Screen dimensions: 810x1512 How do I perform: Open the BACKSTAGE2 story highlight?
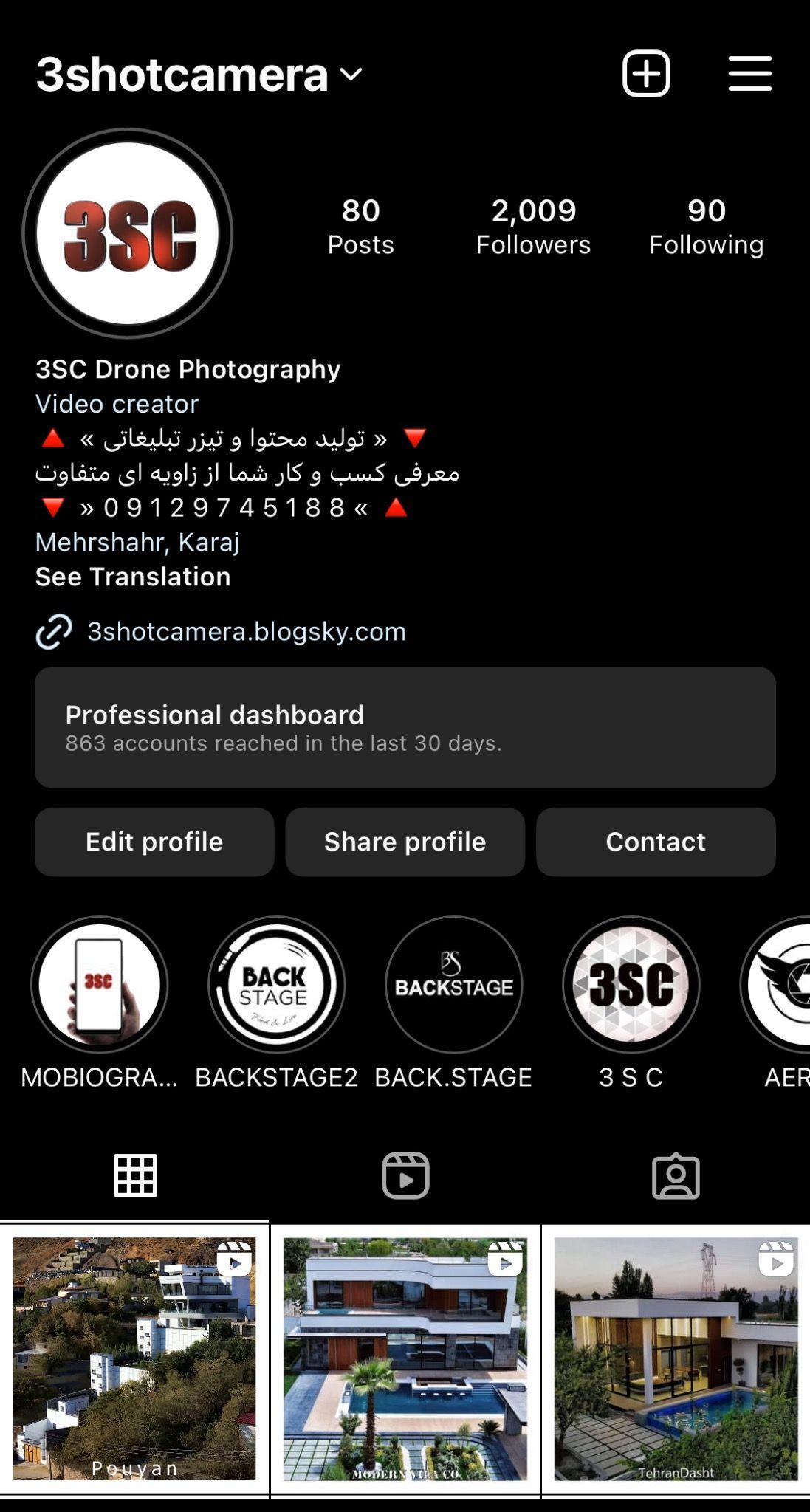pyautogui.click(x=276, y=985)
